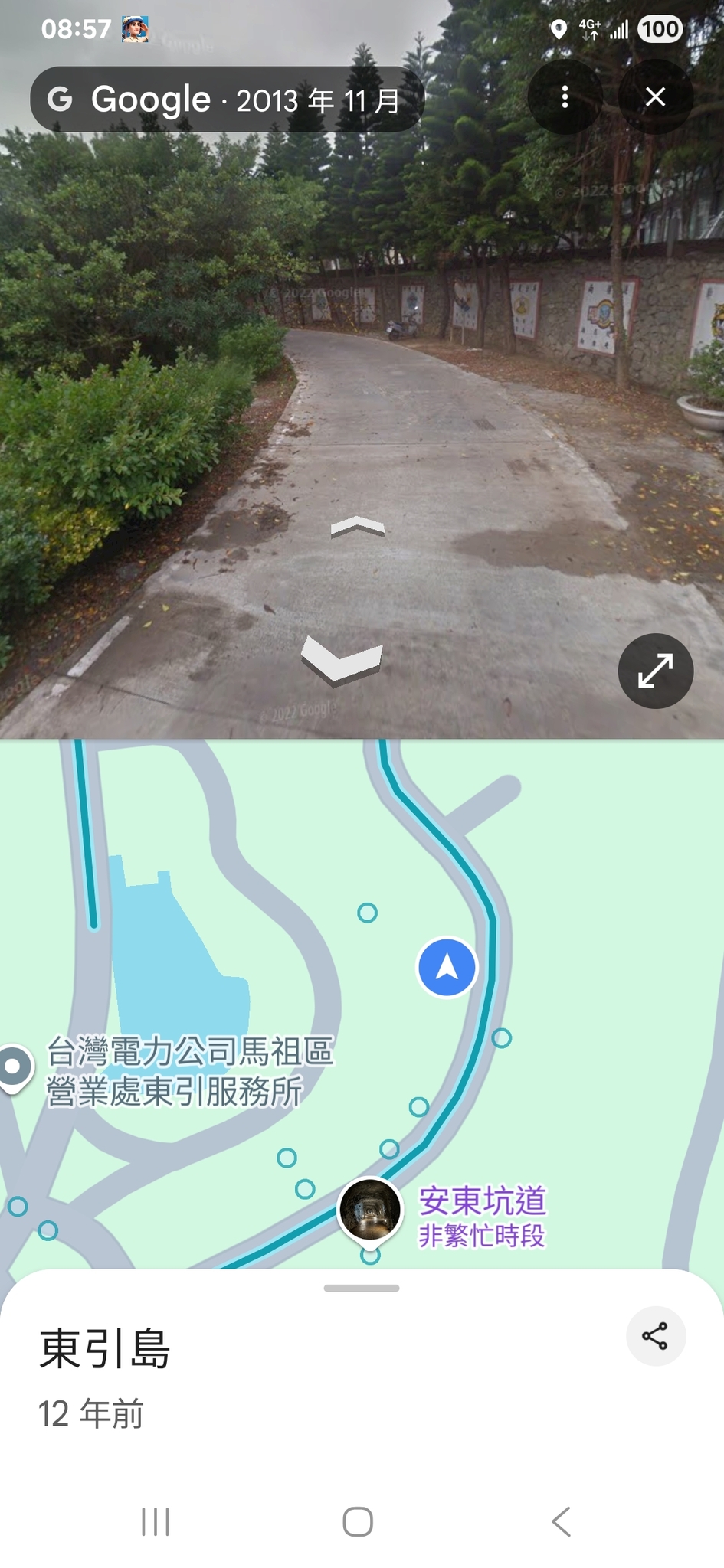The width and height of the screenshot is (724, 1568).
Task: Expand Street View to full screen
Action: [655, 671]
